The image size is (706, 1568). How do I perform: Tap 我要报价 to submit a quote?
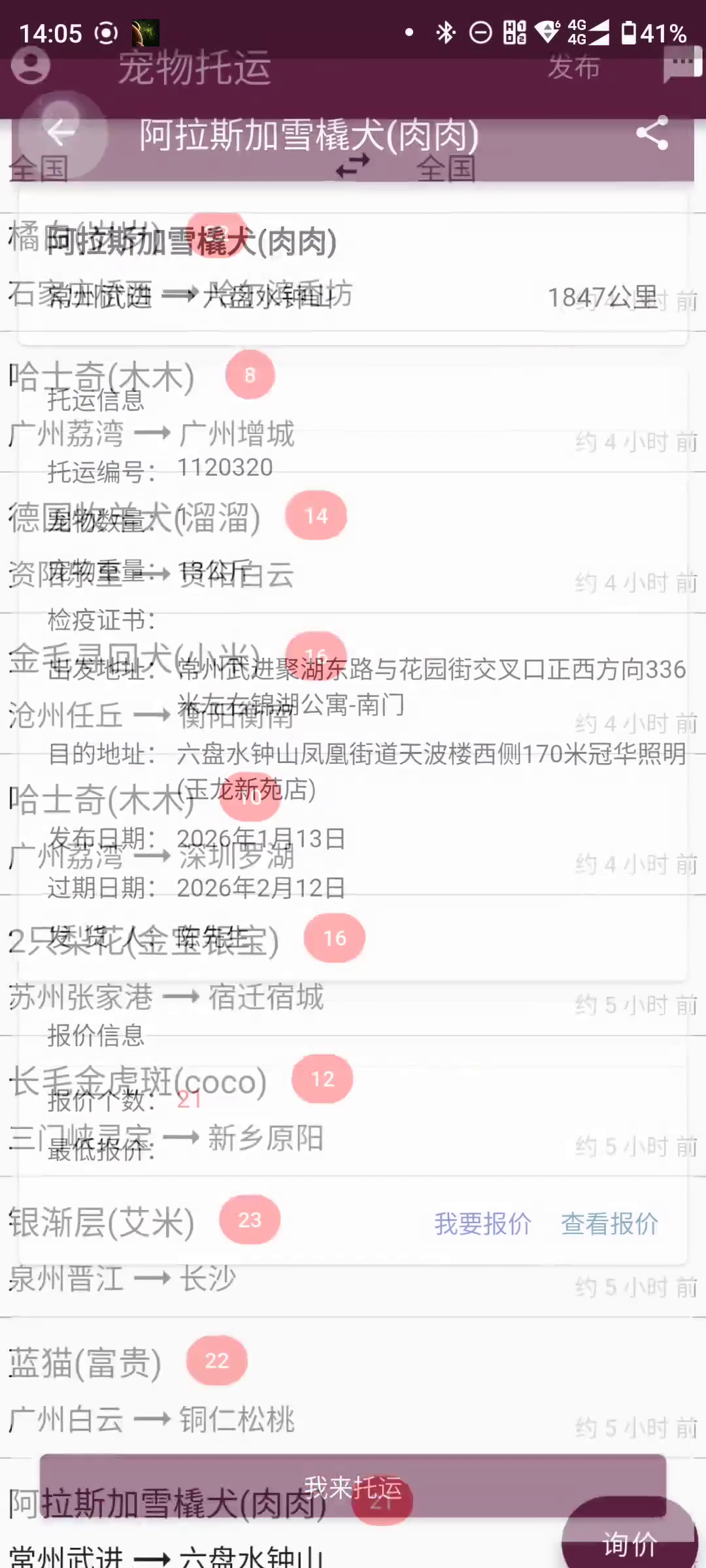(482, 1224)
